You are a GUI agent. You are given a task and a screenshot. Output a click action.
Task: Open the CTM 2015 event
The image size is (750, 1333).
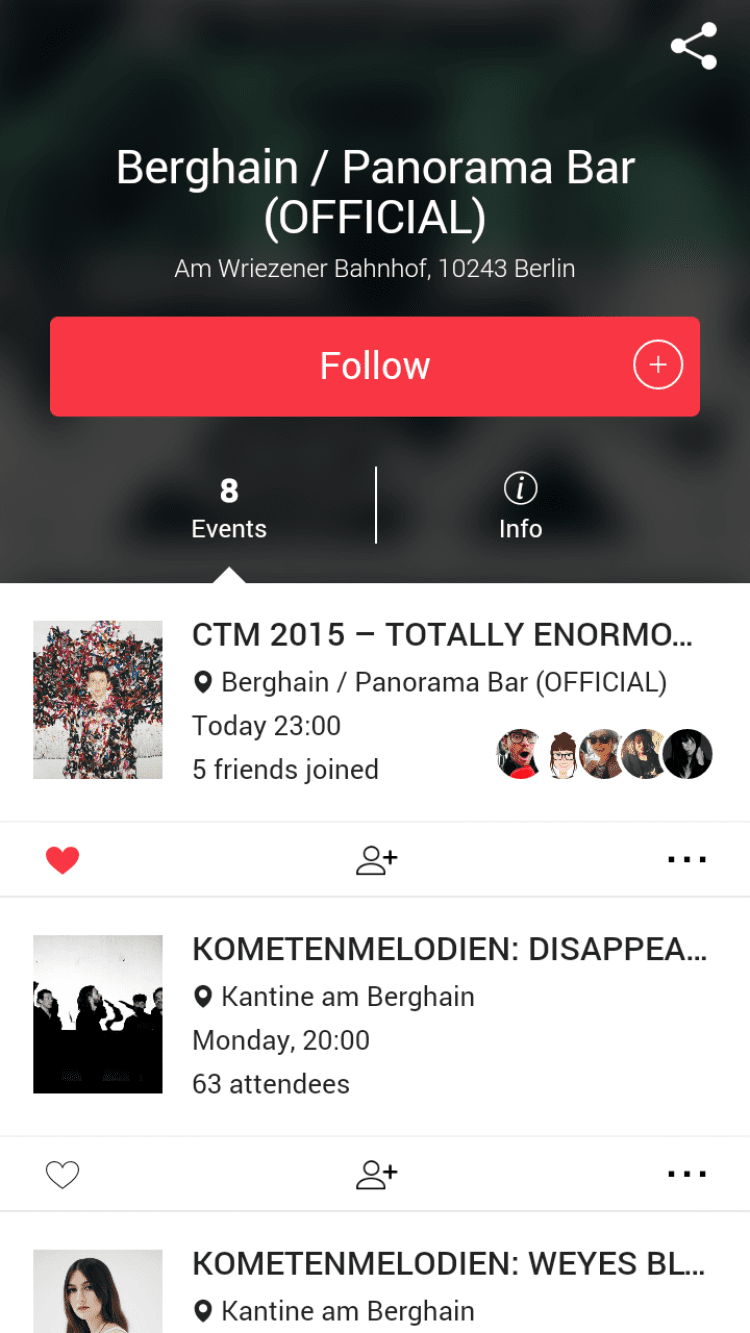point(441,635)
